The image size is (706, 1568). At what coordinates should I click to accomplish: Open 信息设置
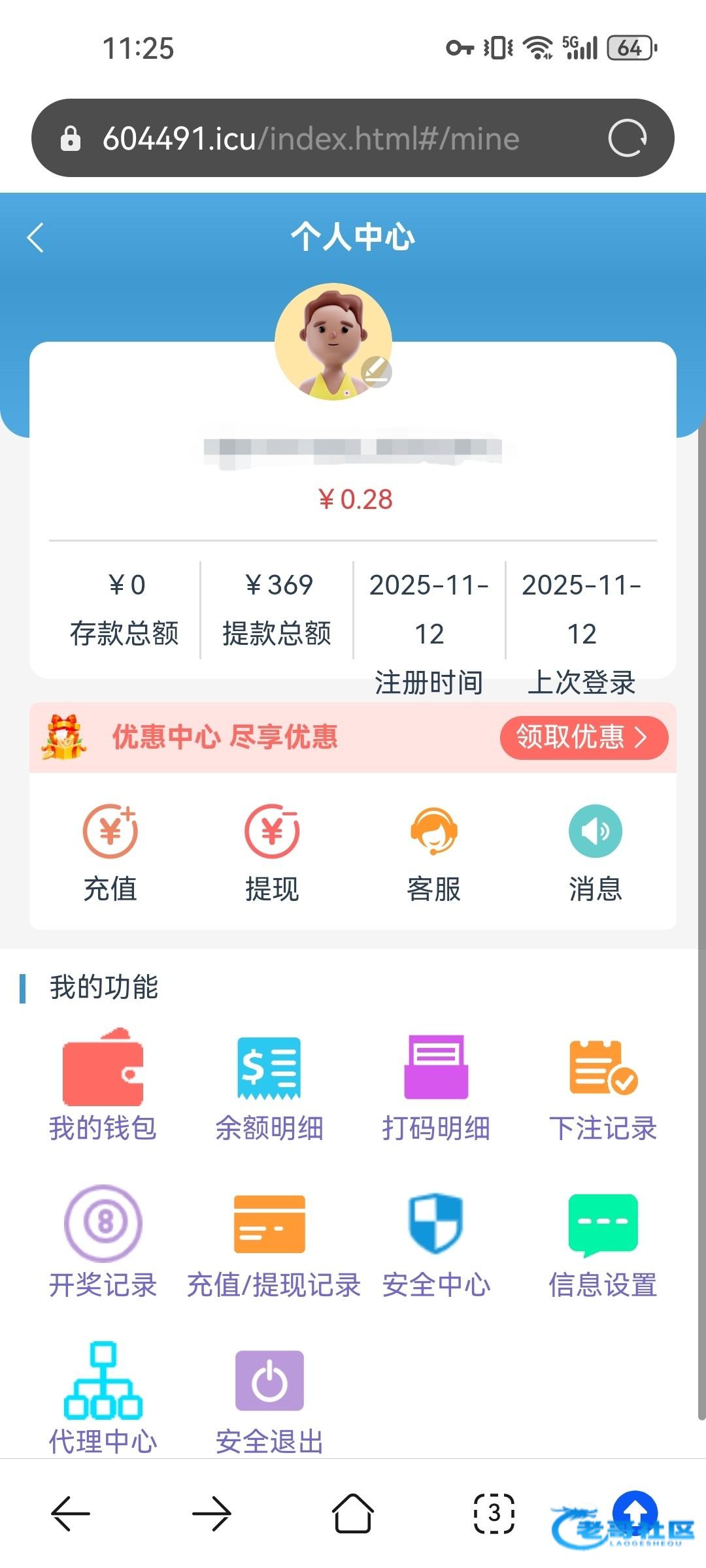(603, 1241)
